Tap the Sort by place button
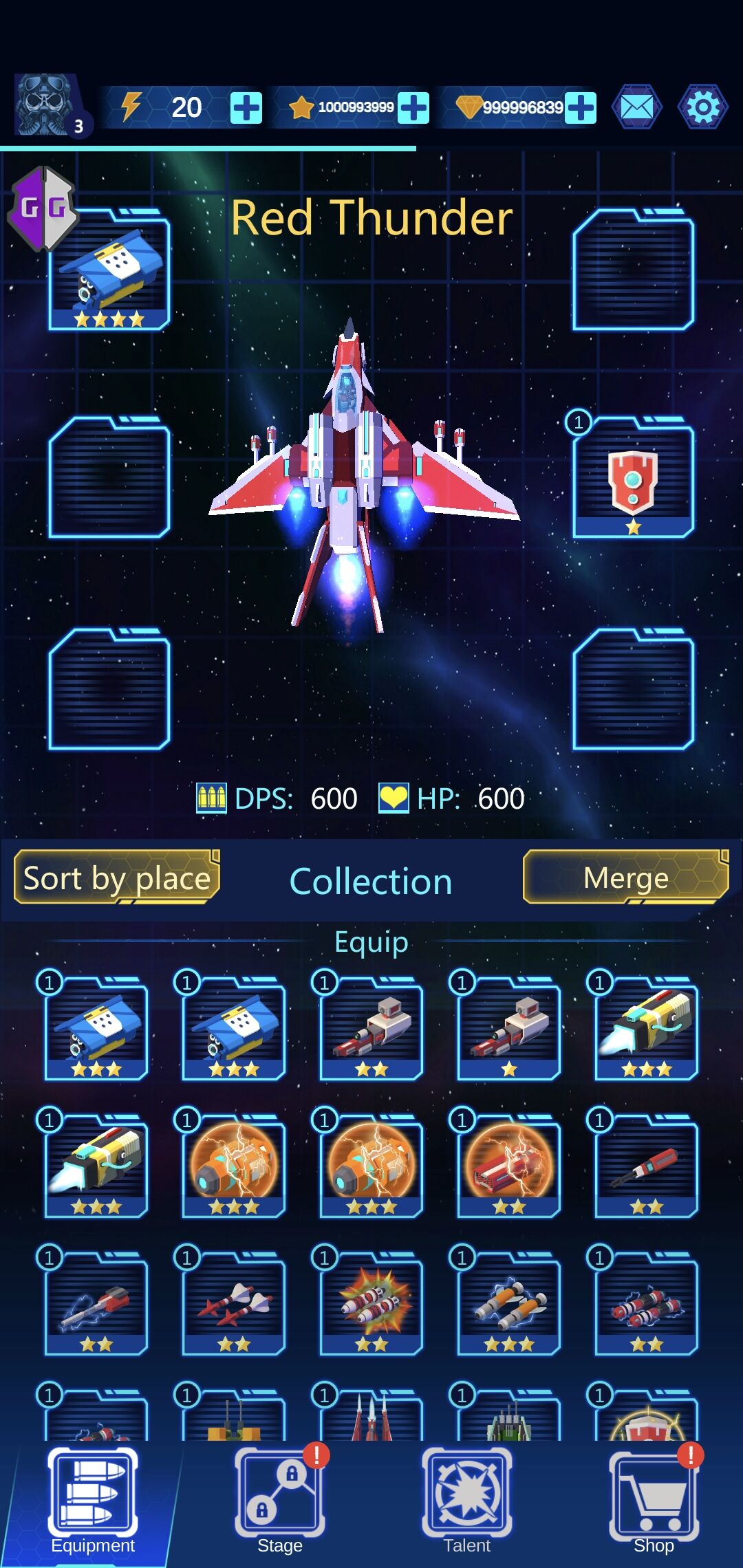The height and width of the screenshot is (1568, 743). tap(116, 878)
